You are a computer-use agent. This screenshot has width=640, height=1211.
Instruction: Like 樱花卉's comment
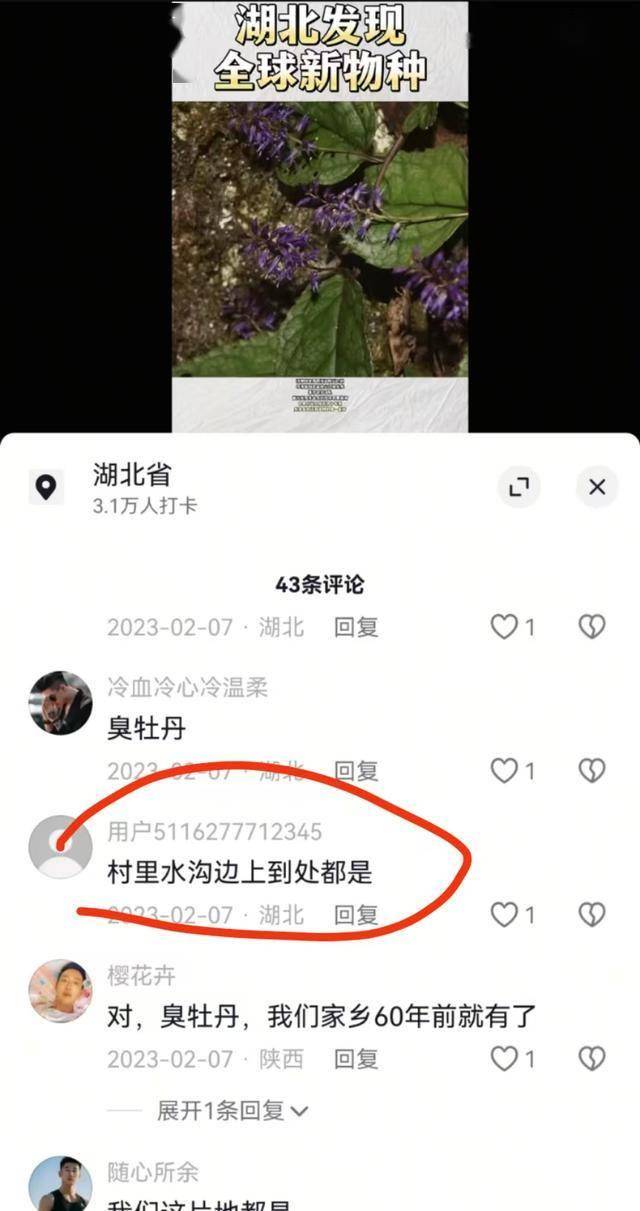point(504,1059)
